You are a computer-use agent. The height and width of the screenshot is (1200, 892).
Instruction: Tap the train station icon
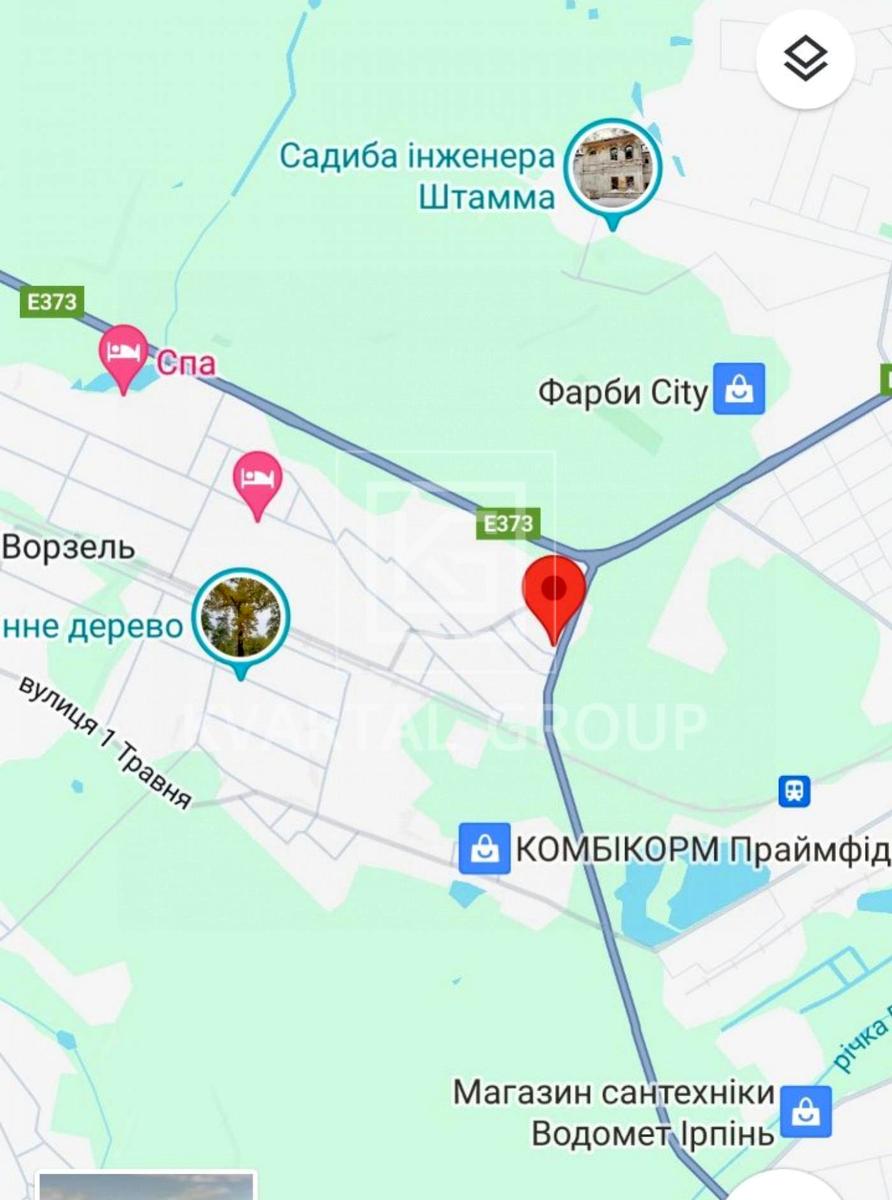794,791
